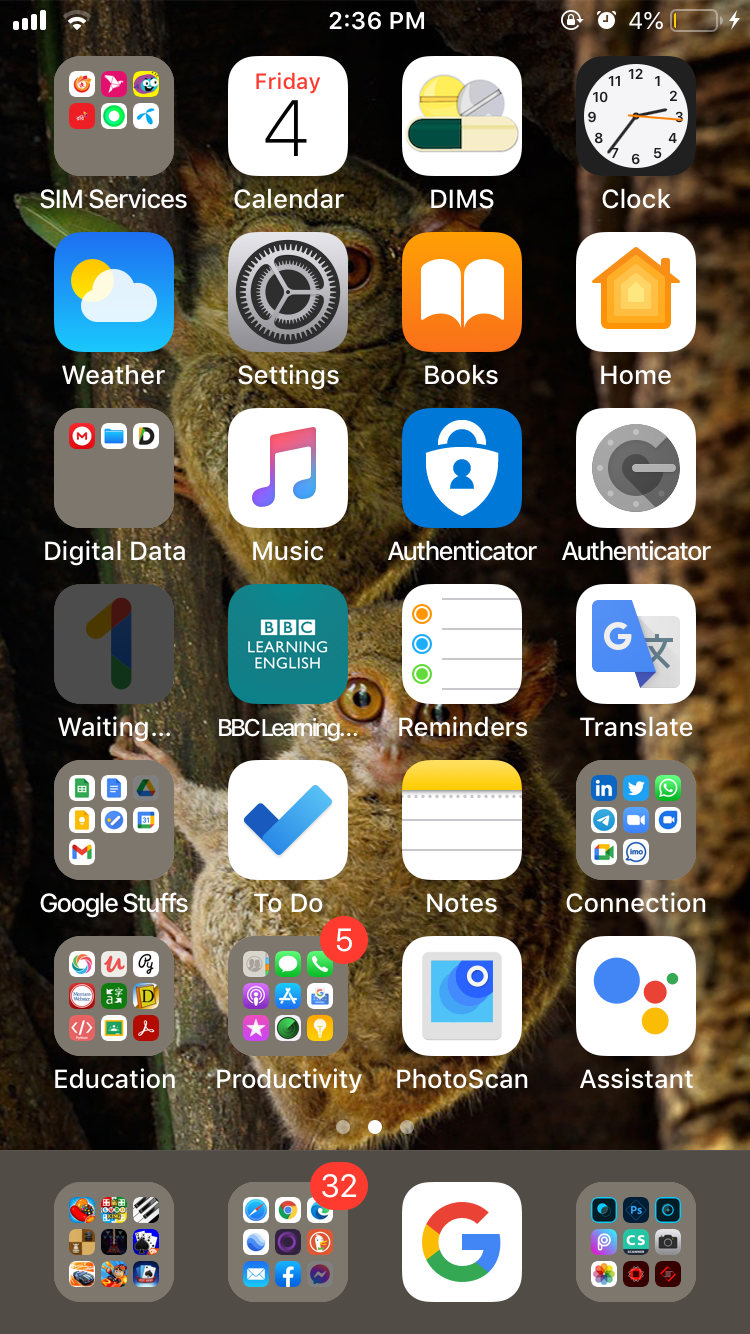The image size is (750, 1334).
Task: Open the SIM Services folder
Action: pyautogui.click(x=114, y=116)
